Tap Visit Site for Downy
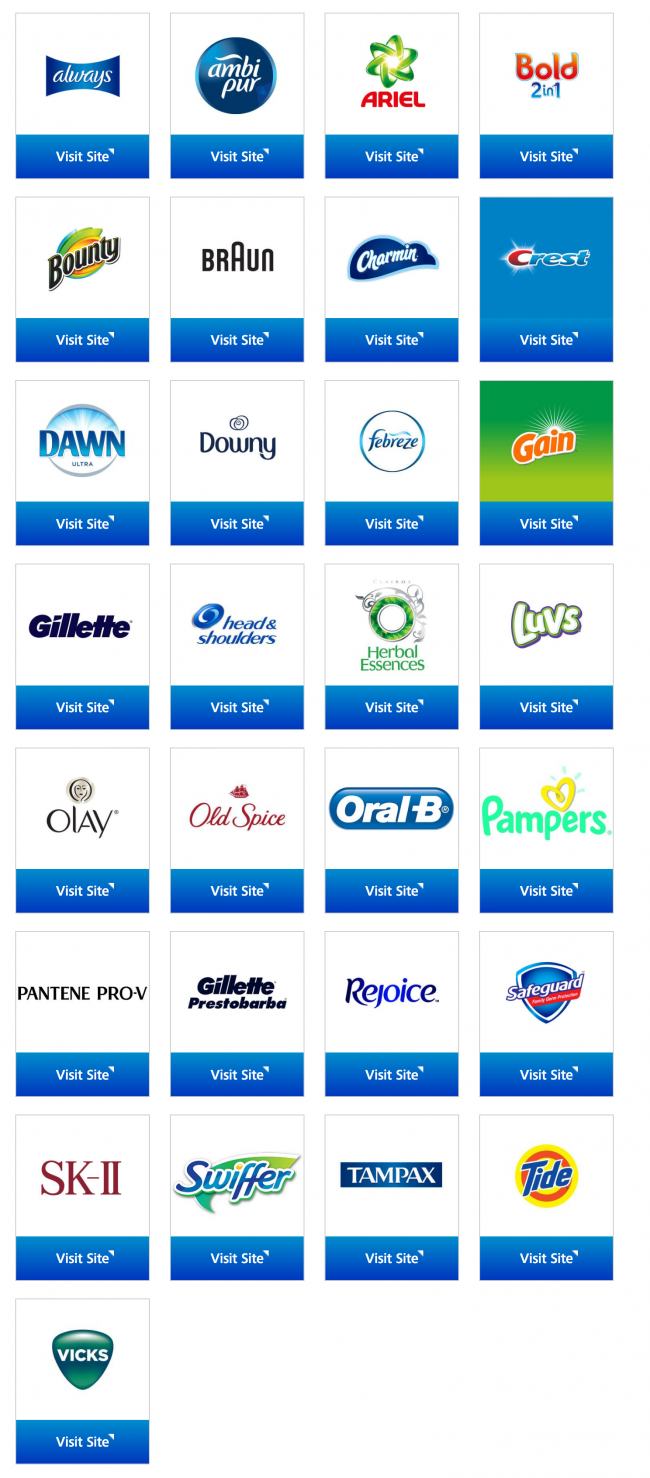650x1478 pixels. (x=237, y=524)
